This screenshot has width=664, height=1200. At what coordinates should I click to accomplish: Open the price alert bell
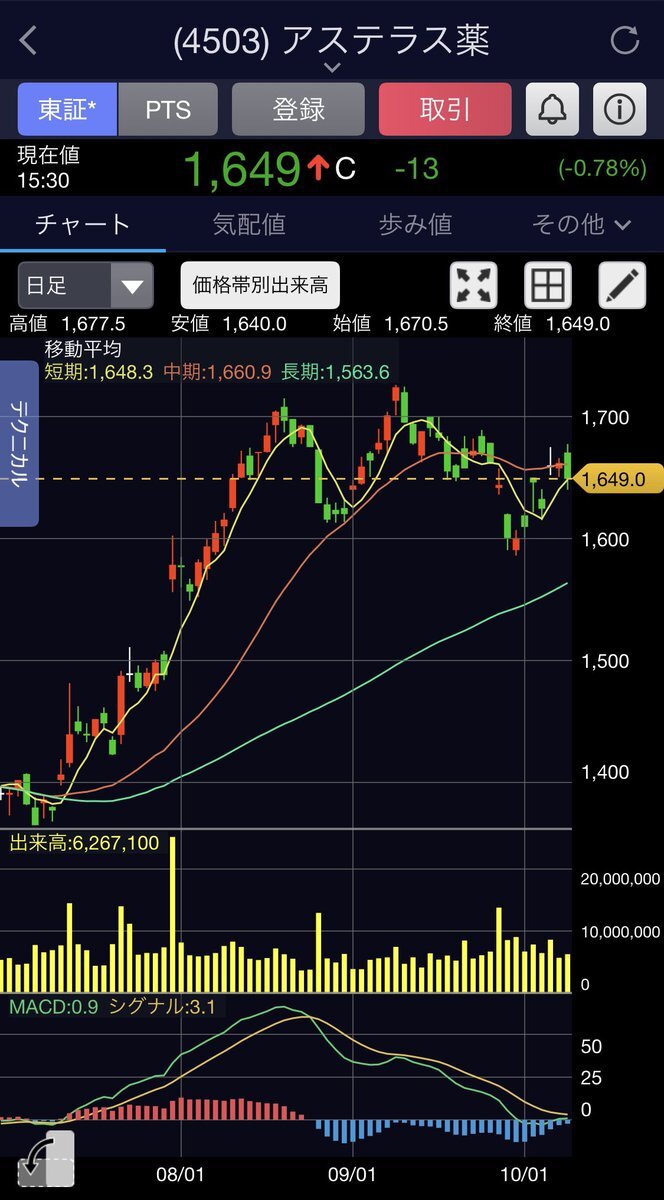(x=552, y=109)
